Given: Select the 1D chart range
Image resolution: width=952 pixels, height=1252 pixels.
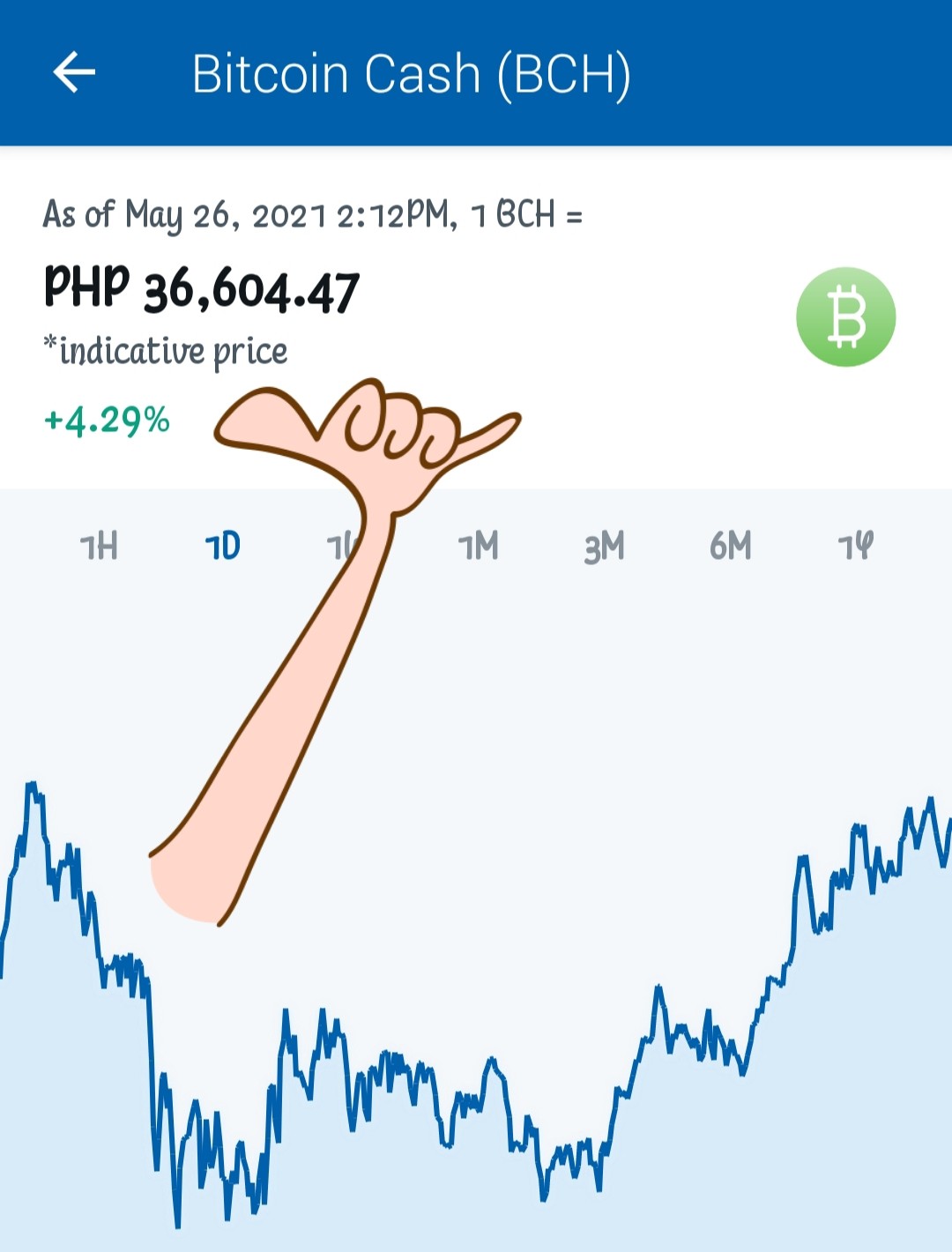Looking at the screenshot, I should (x=223, y=547).
